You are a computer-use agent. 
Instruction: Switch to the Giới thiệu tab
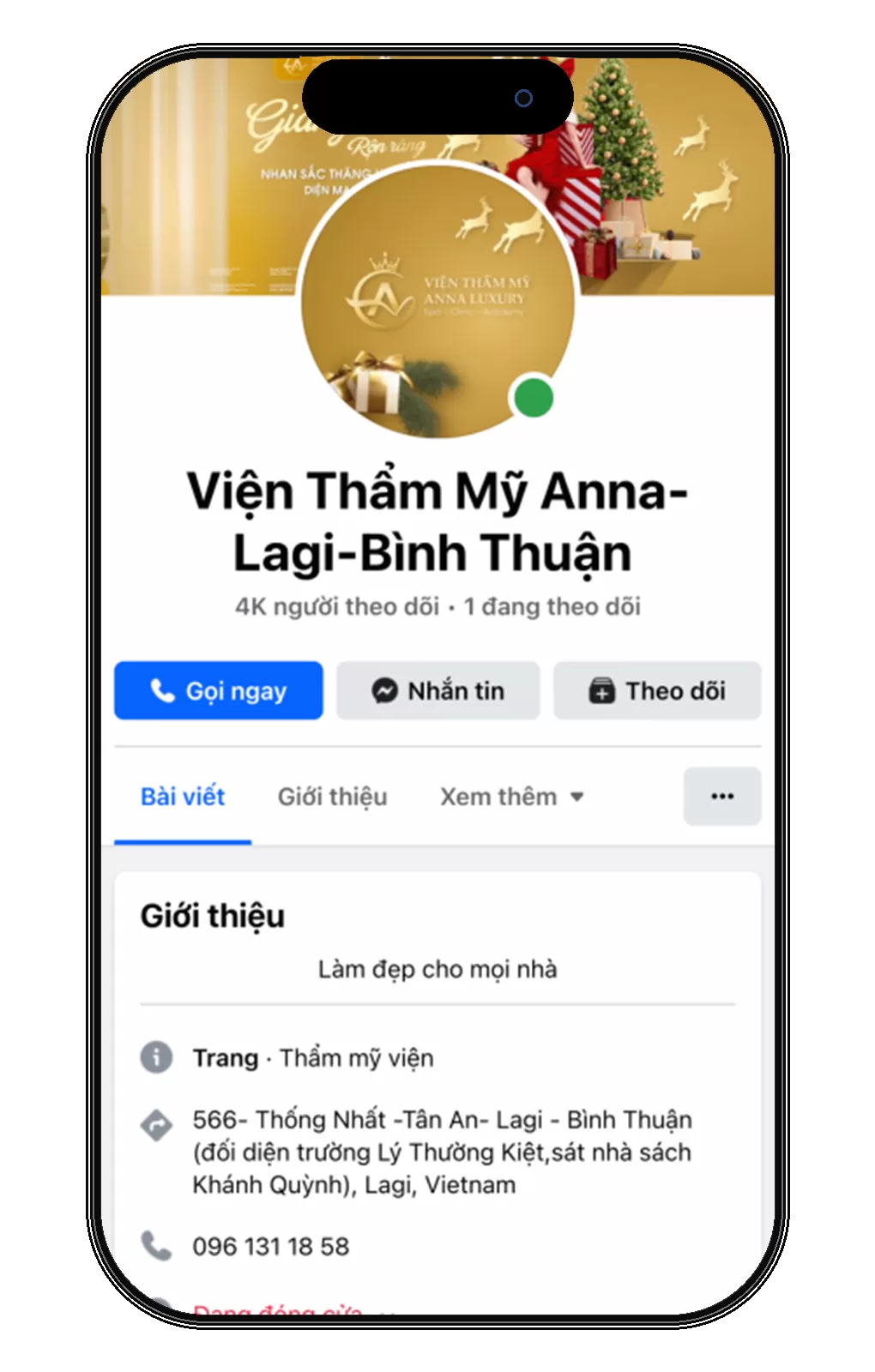pos(332,797)
